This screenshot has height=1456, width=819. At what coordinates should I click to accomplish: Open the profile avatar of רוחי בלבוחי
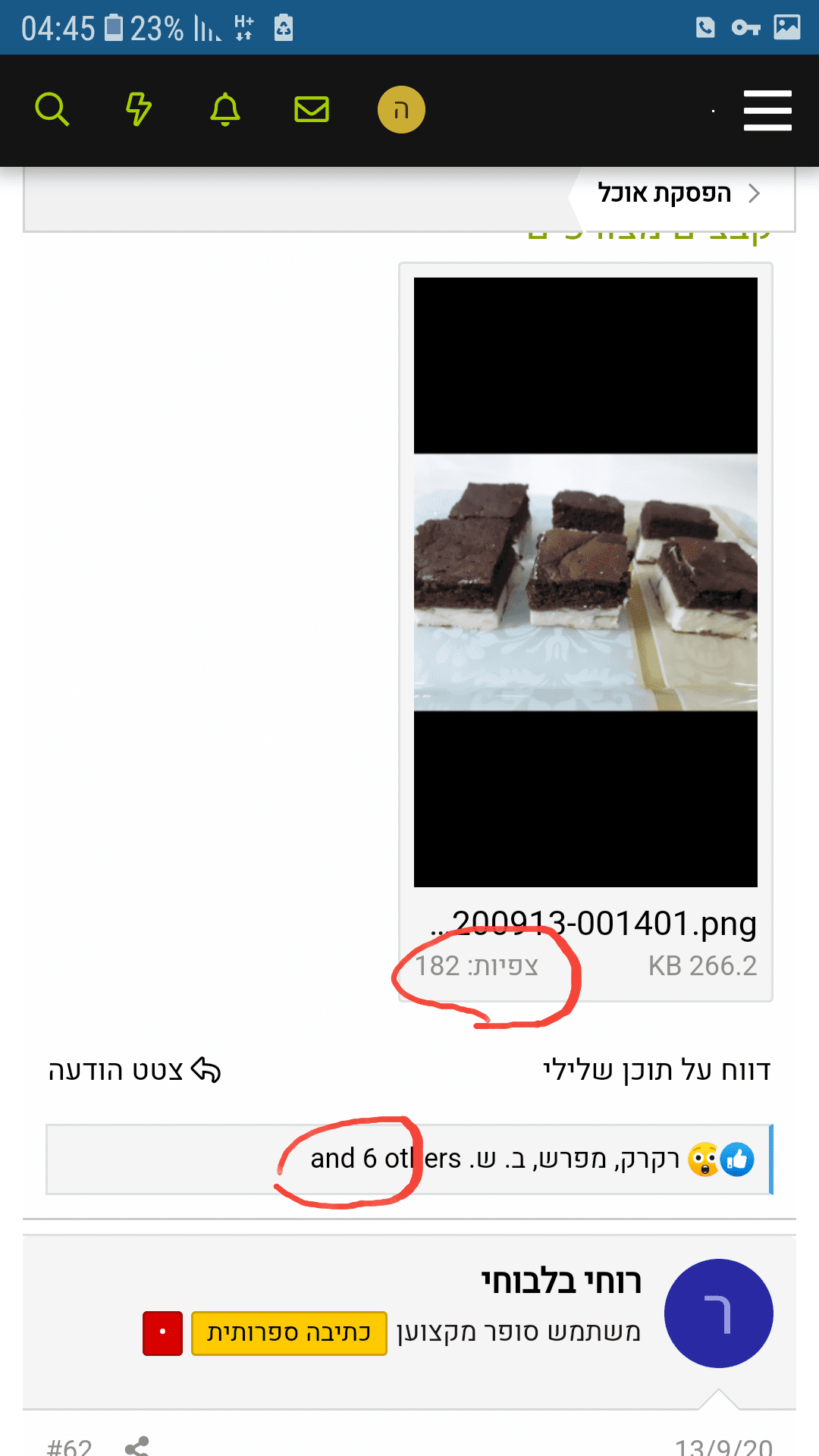[718, 1313]
